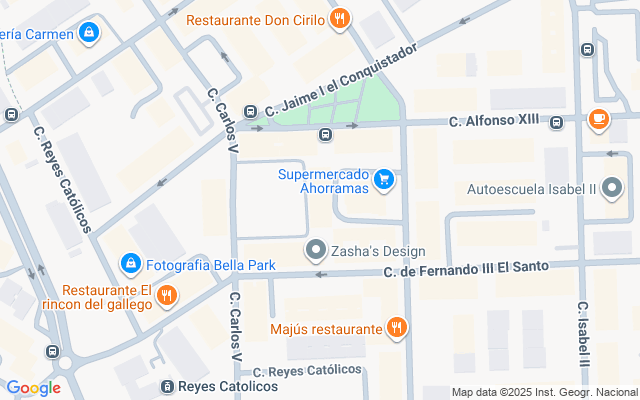Open Restaurante El rincon del gallego marker
Viewport: 640px width, 400px height.
tap(167, 295)
